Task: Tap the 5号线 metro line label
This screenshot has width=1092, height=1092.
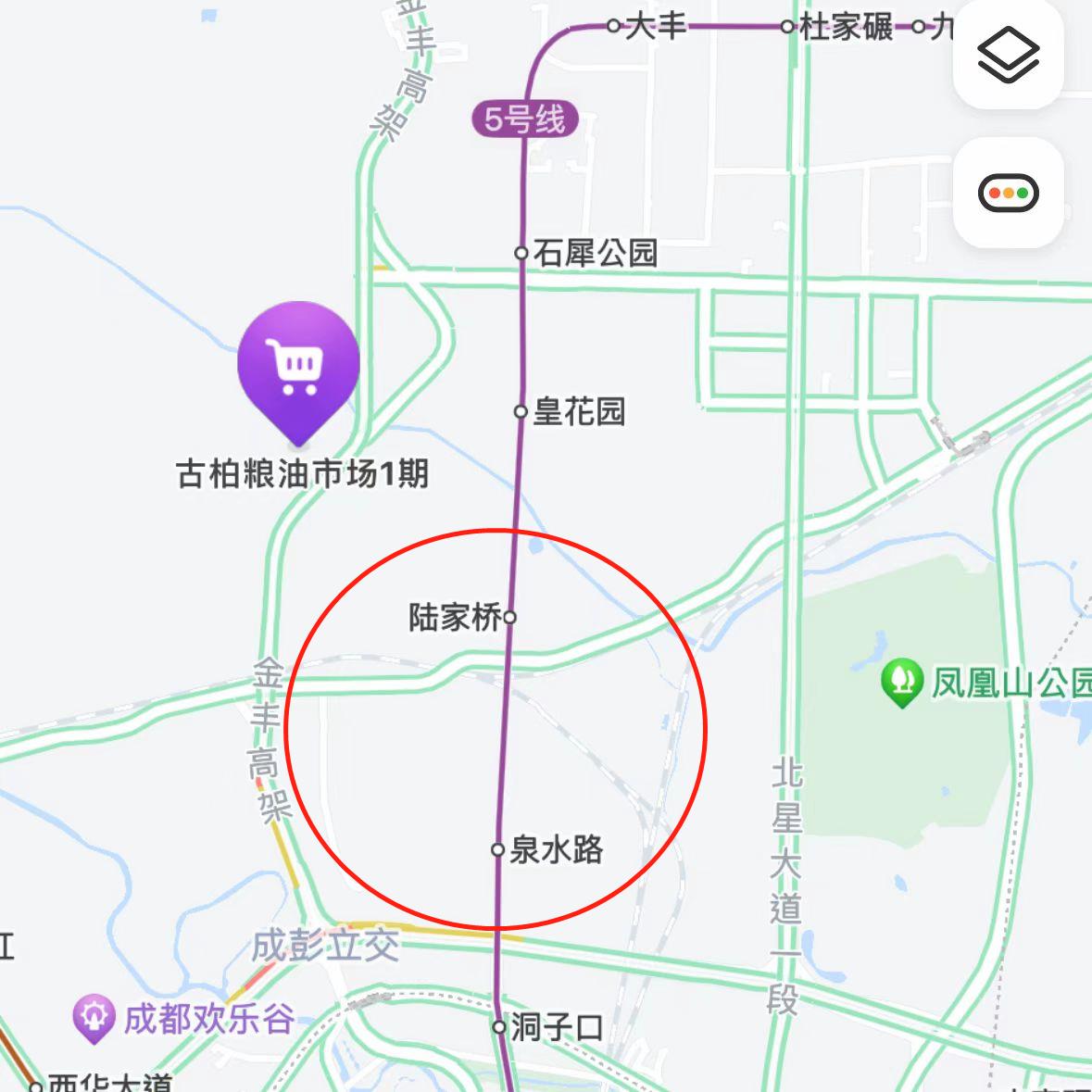Action: (524, 119)
